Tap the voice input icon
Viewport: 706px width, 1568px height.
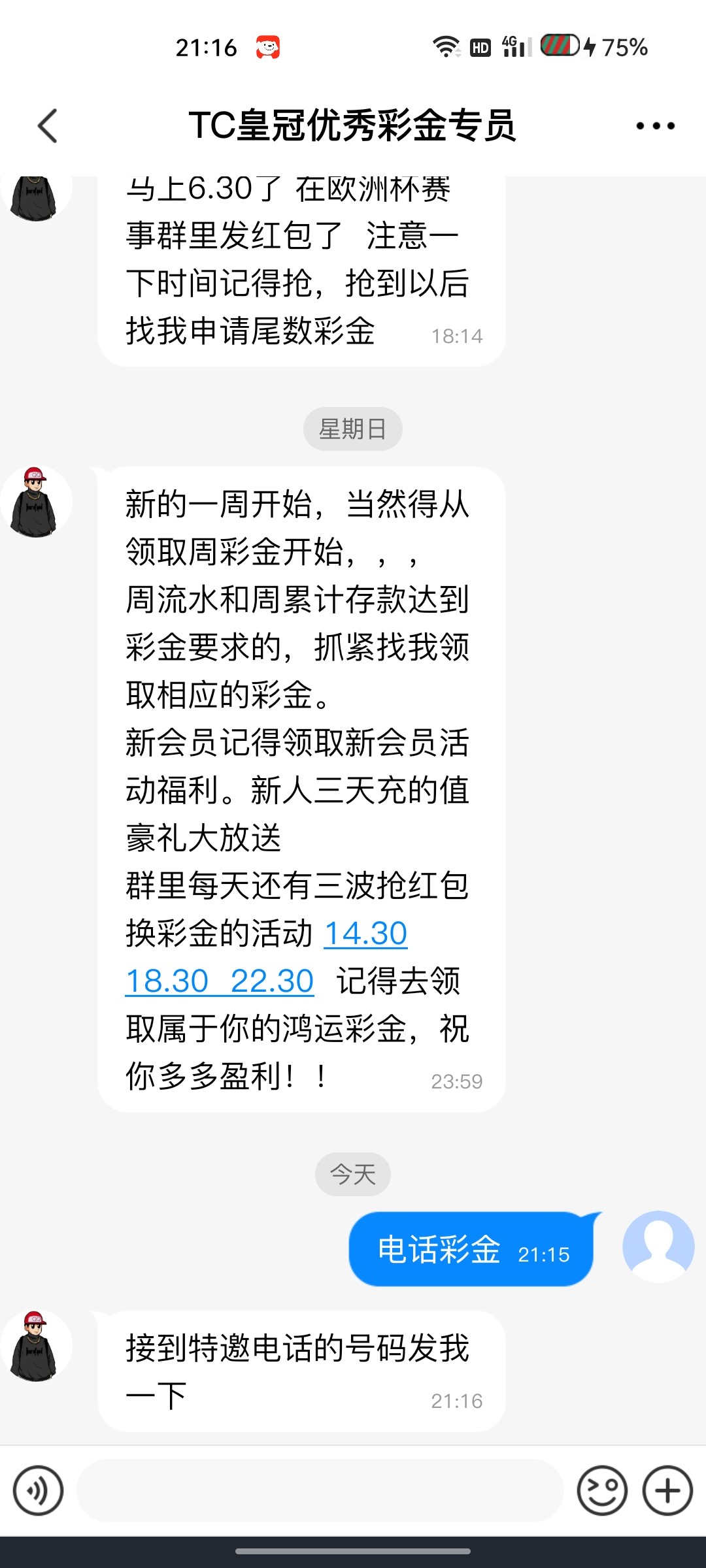39,1491
